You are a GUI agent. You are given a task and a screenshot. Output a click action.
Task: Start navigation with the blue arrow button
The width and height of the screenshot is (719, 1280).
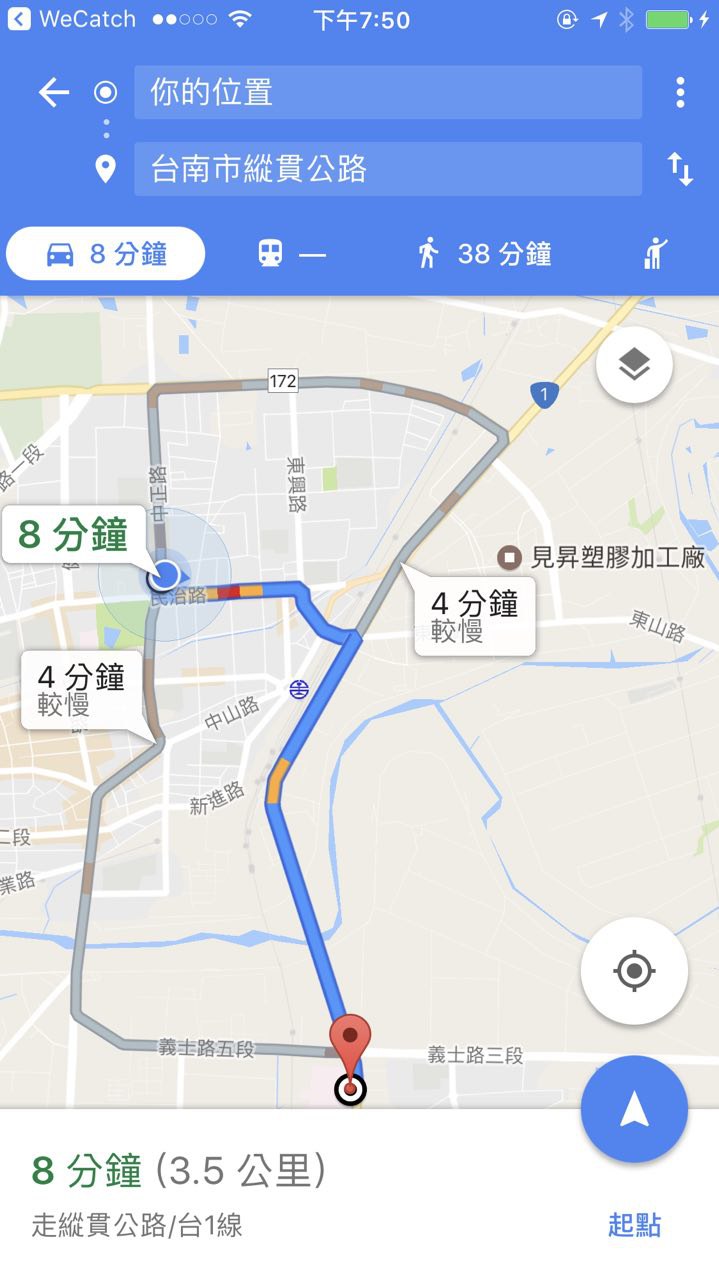(634, 1109)
